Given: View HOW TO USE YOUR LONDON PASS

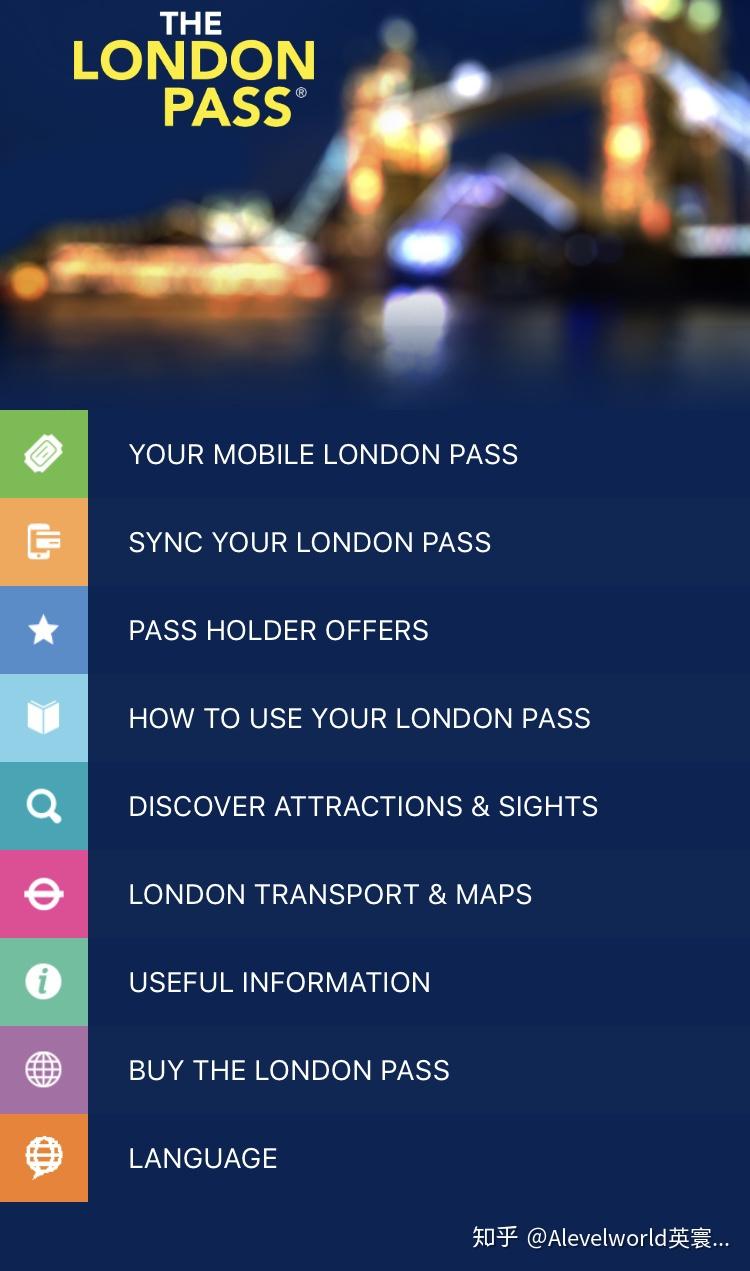Looking at the screenshot, I should [x=359, y=718].
